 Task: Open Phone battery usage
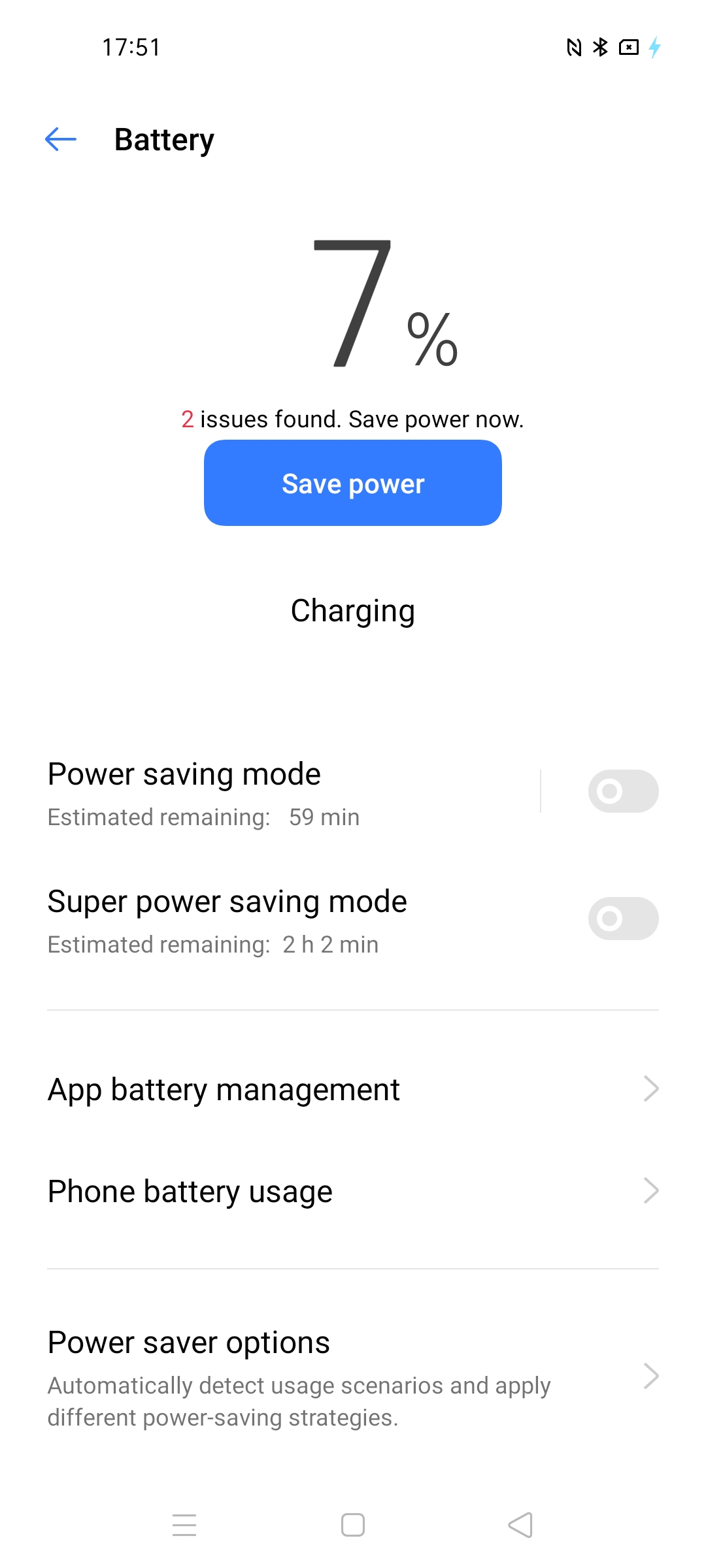353,1191
